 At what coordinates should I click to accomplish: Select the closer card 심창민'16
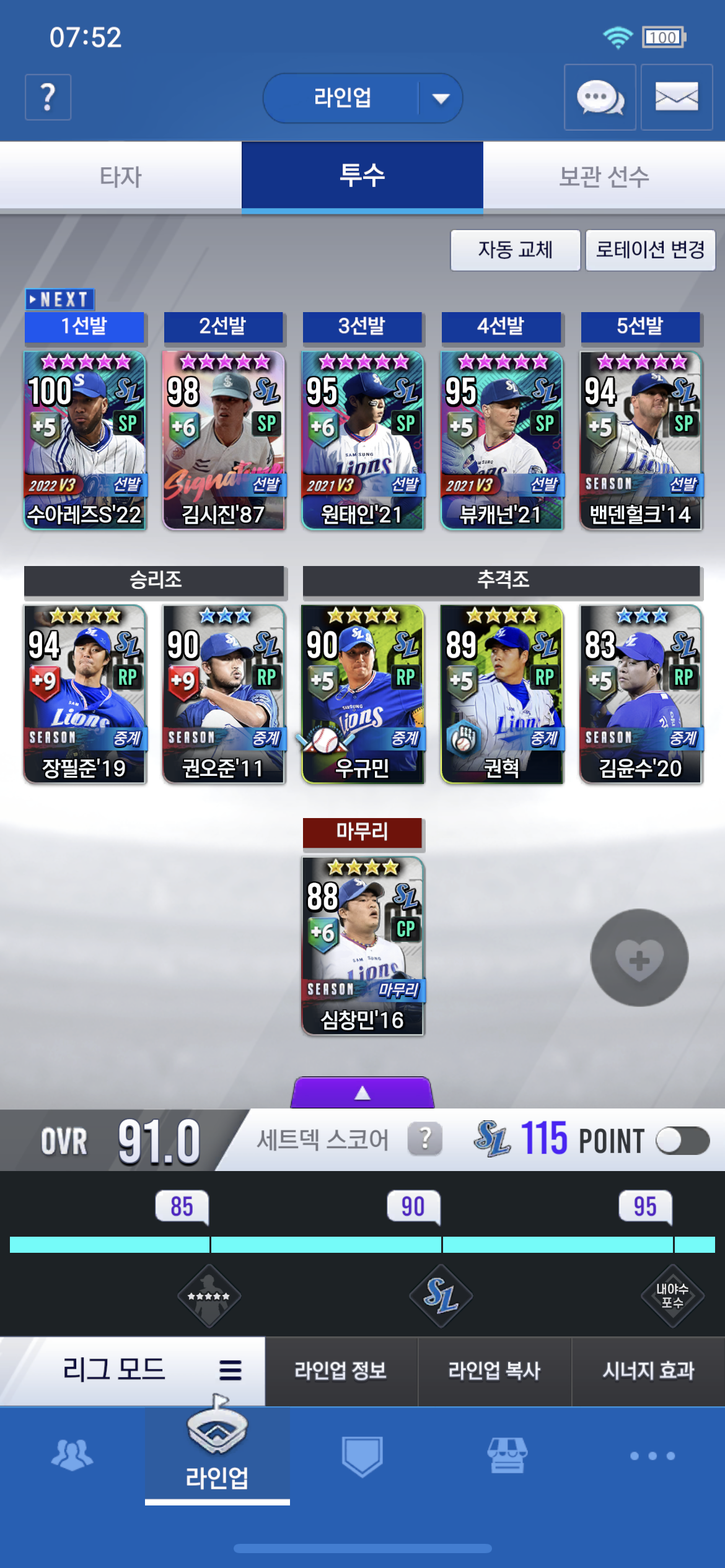coord(362,946)
